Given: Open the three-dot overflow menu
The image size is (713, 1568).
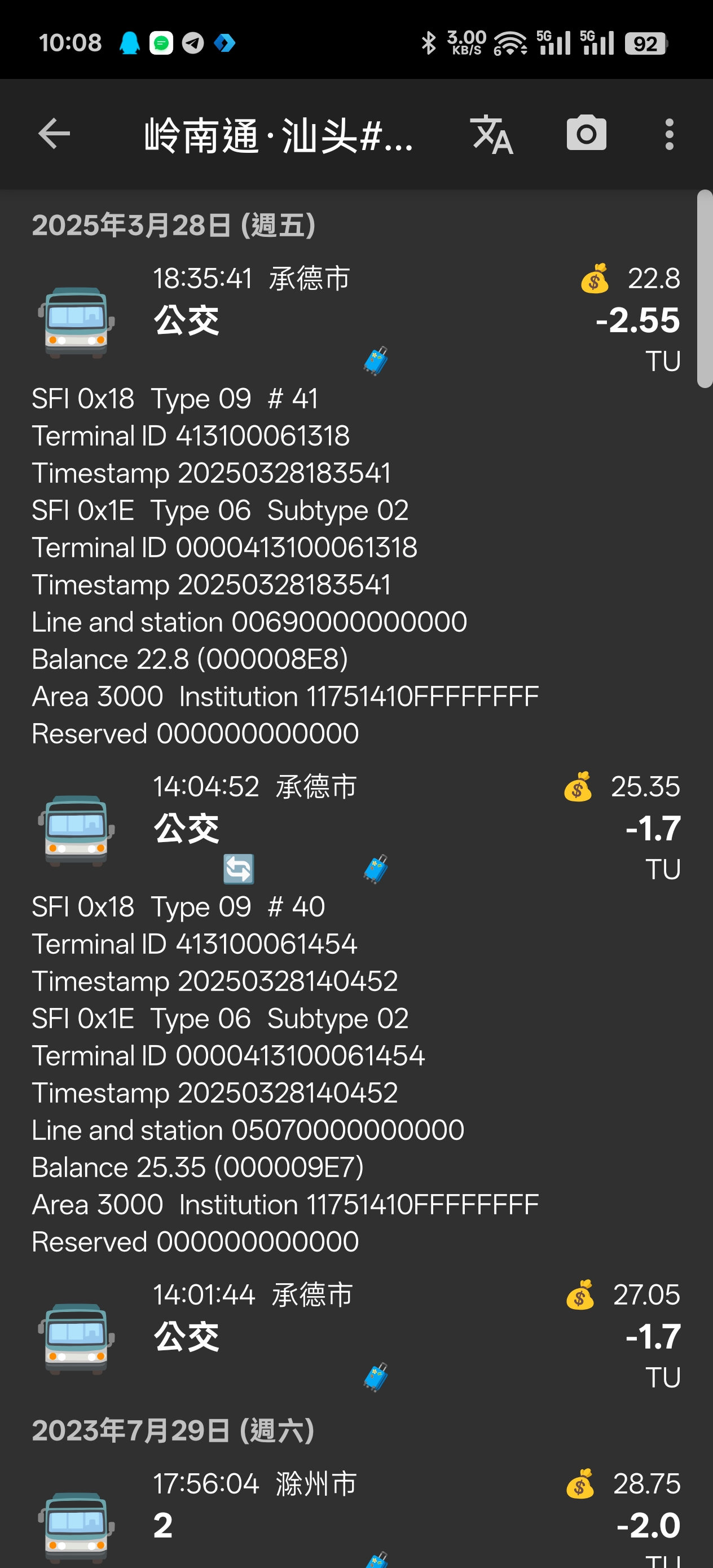Looking at the screenshot, I should click(x=668, y=134).
